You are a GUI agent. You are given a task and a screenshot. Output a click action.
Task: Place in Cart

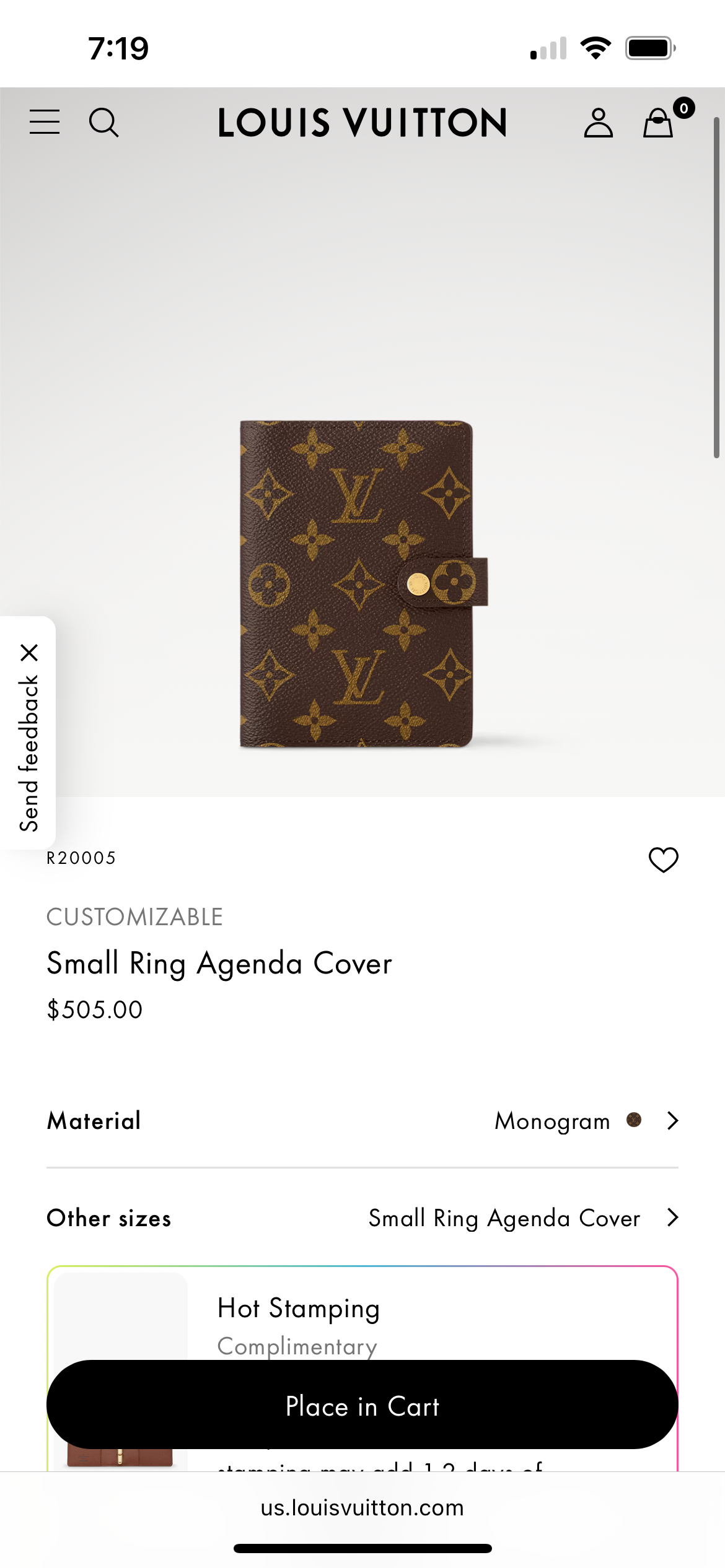tap(362, 1406)
